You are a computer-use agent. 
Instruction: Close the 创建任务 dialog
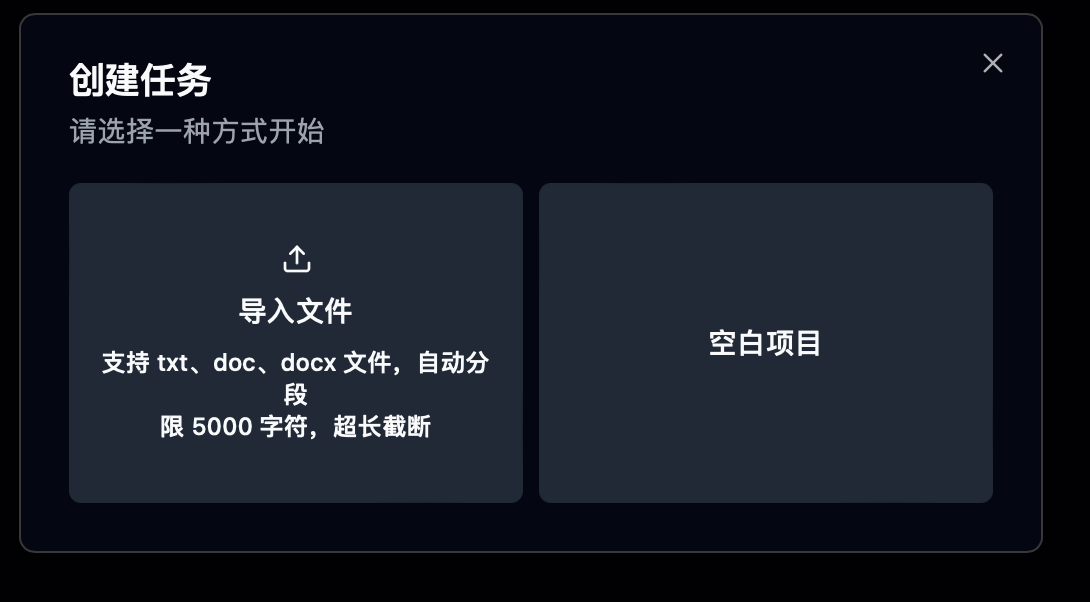point(992,63)
